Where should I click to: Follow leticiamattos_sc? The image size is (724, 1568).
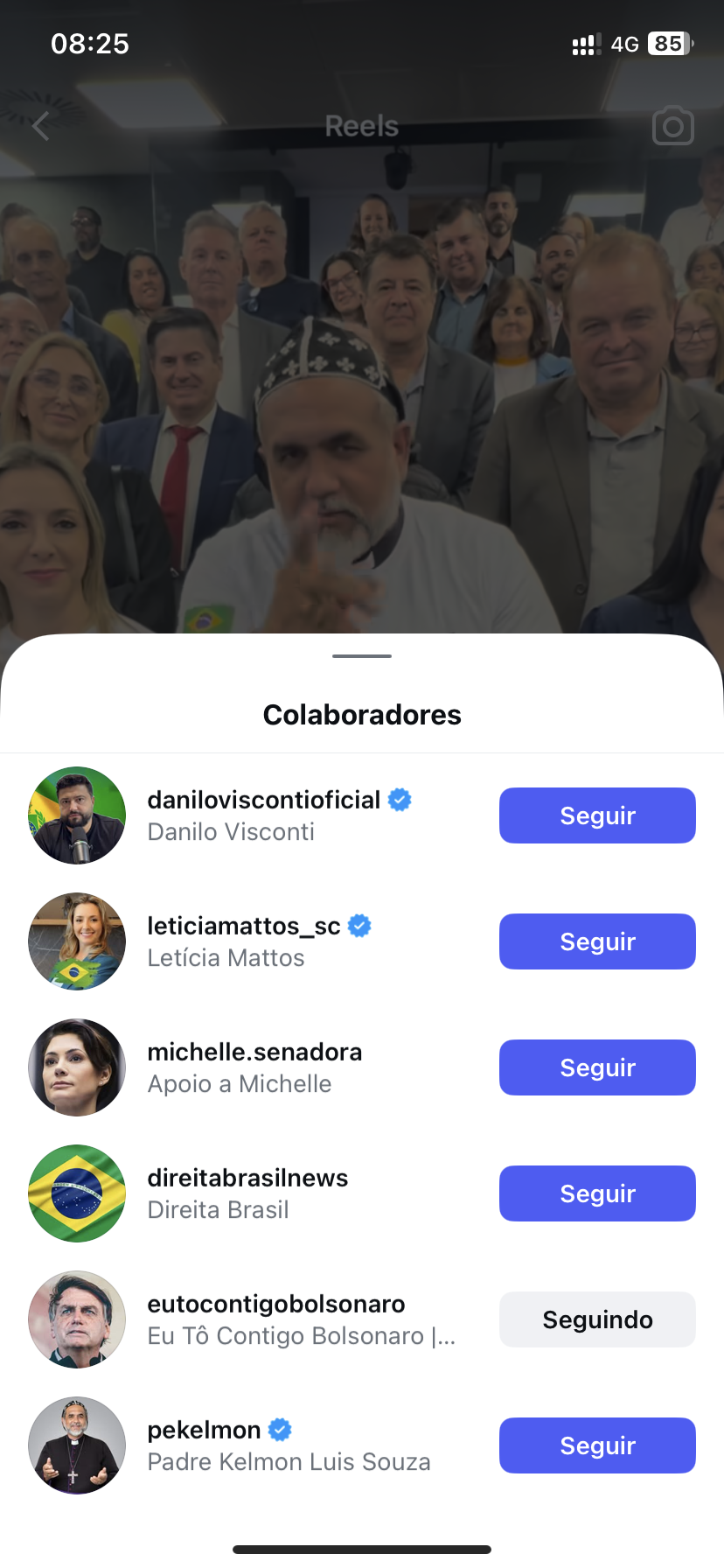(x=597, y=941)
